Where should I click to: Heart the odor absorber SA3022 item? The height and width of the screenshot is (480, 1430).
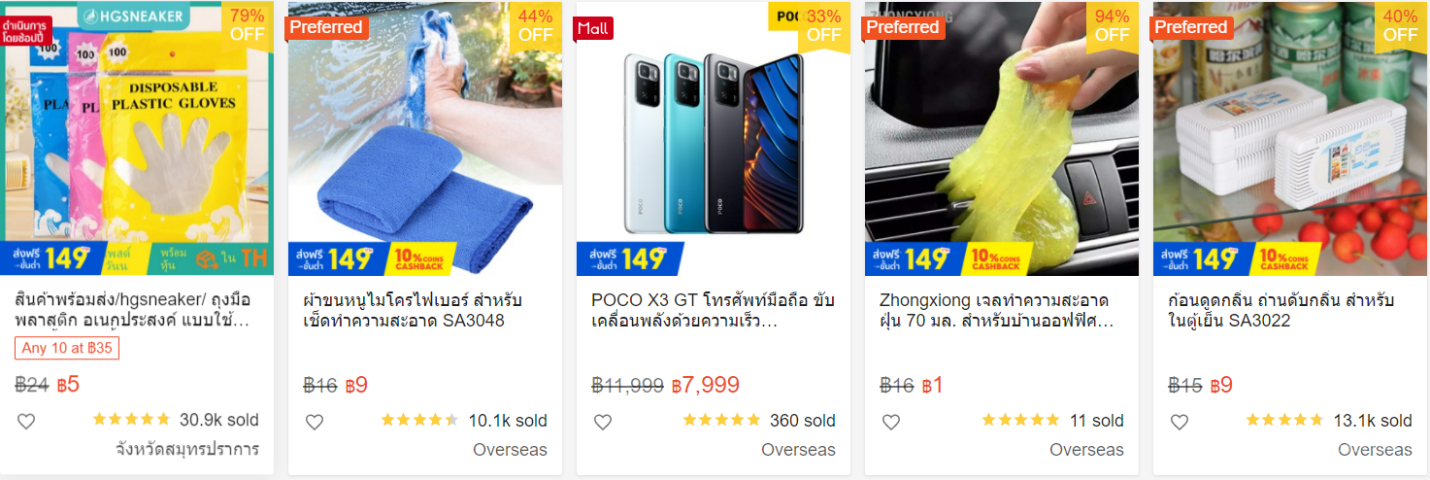click(x=1179, y=422)
